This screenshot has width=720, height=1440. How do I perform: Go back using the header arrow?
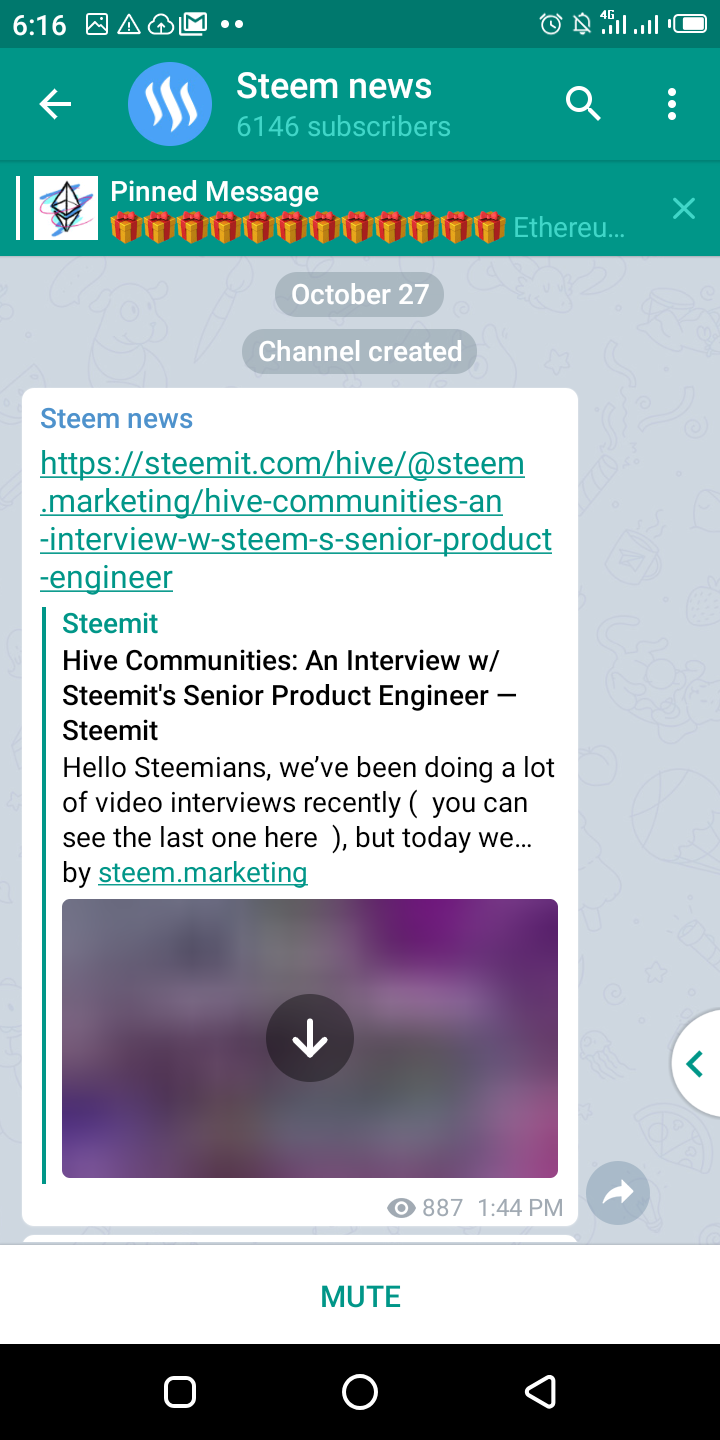pos(55,104)
